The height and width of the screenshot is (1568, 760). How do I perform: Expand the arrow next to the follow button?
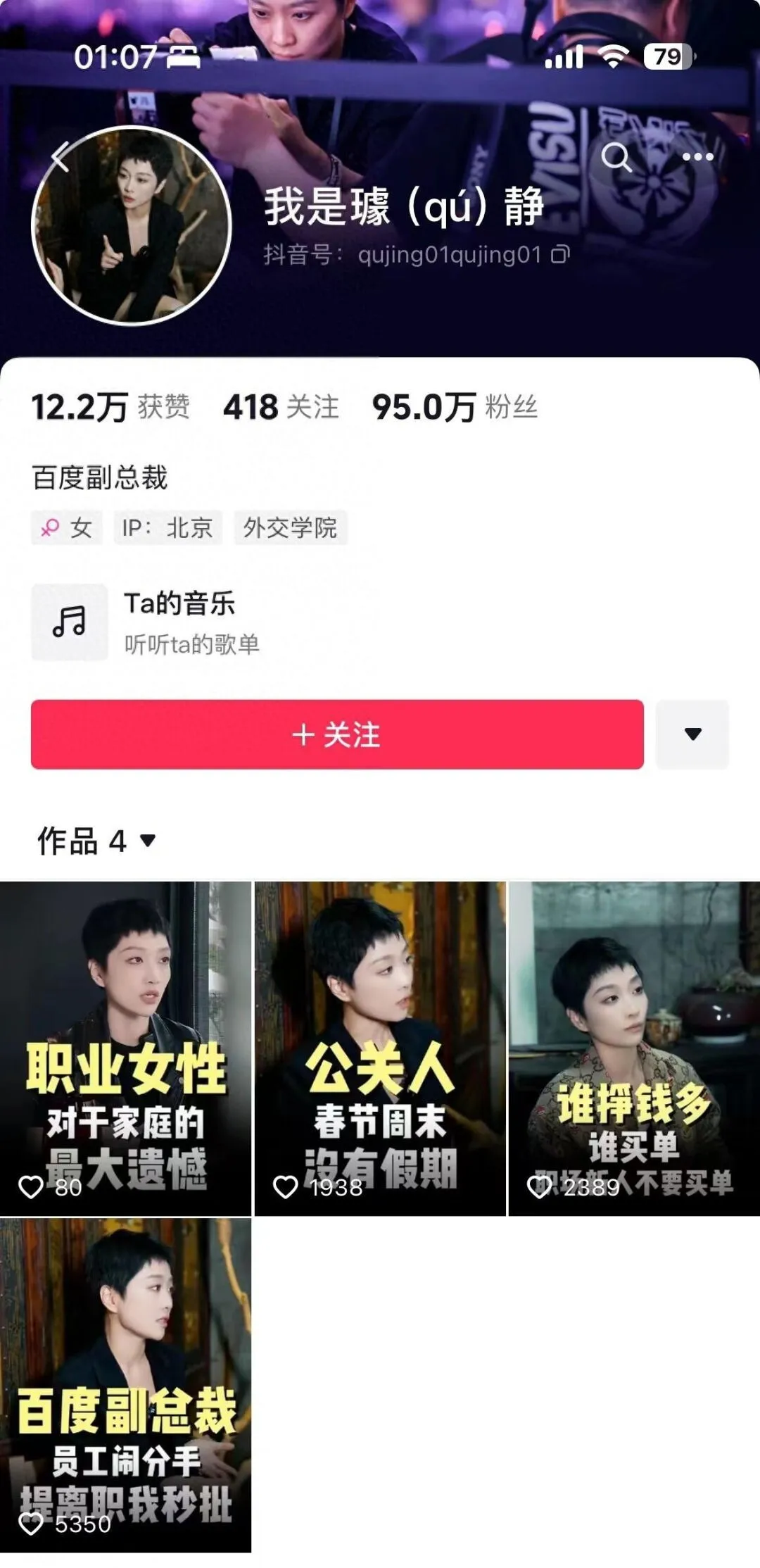(x=692, y=734)
